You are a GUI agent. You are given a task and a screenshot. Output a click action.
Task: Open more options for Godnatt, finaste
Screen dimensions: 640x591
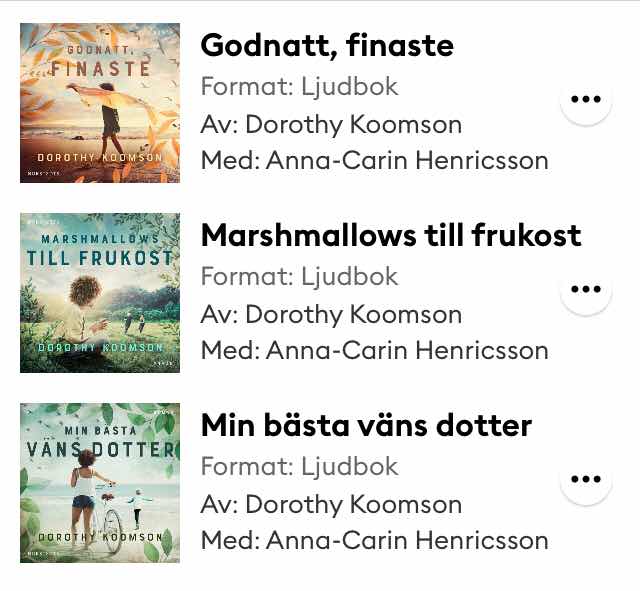(585, 100)
